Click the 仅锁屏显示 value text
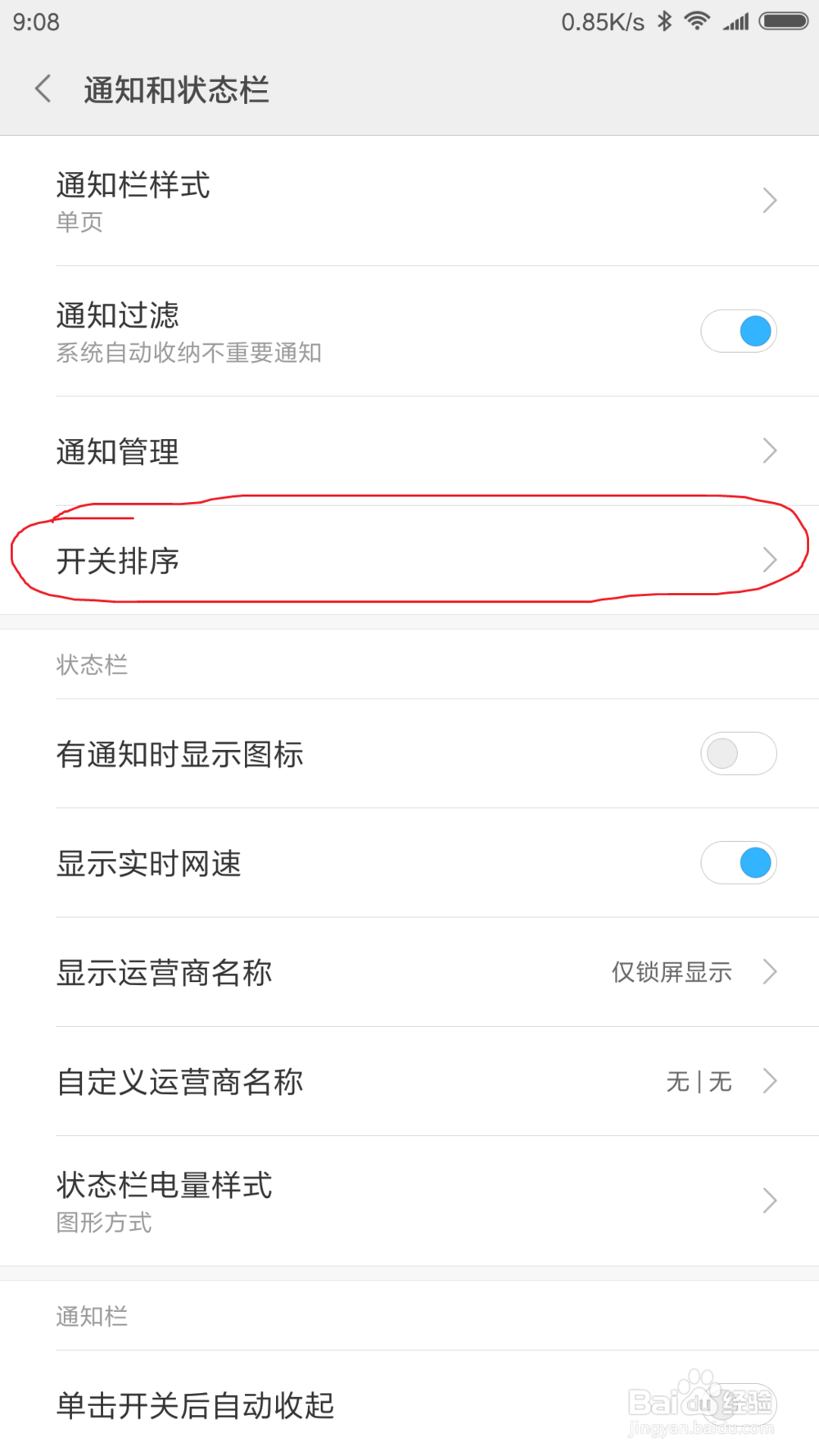The height and width of the screenshot is (1456, 819). click(x=672, y=972)
